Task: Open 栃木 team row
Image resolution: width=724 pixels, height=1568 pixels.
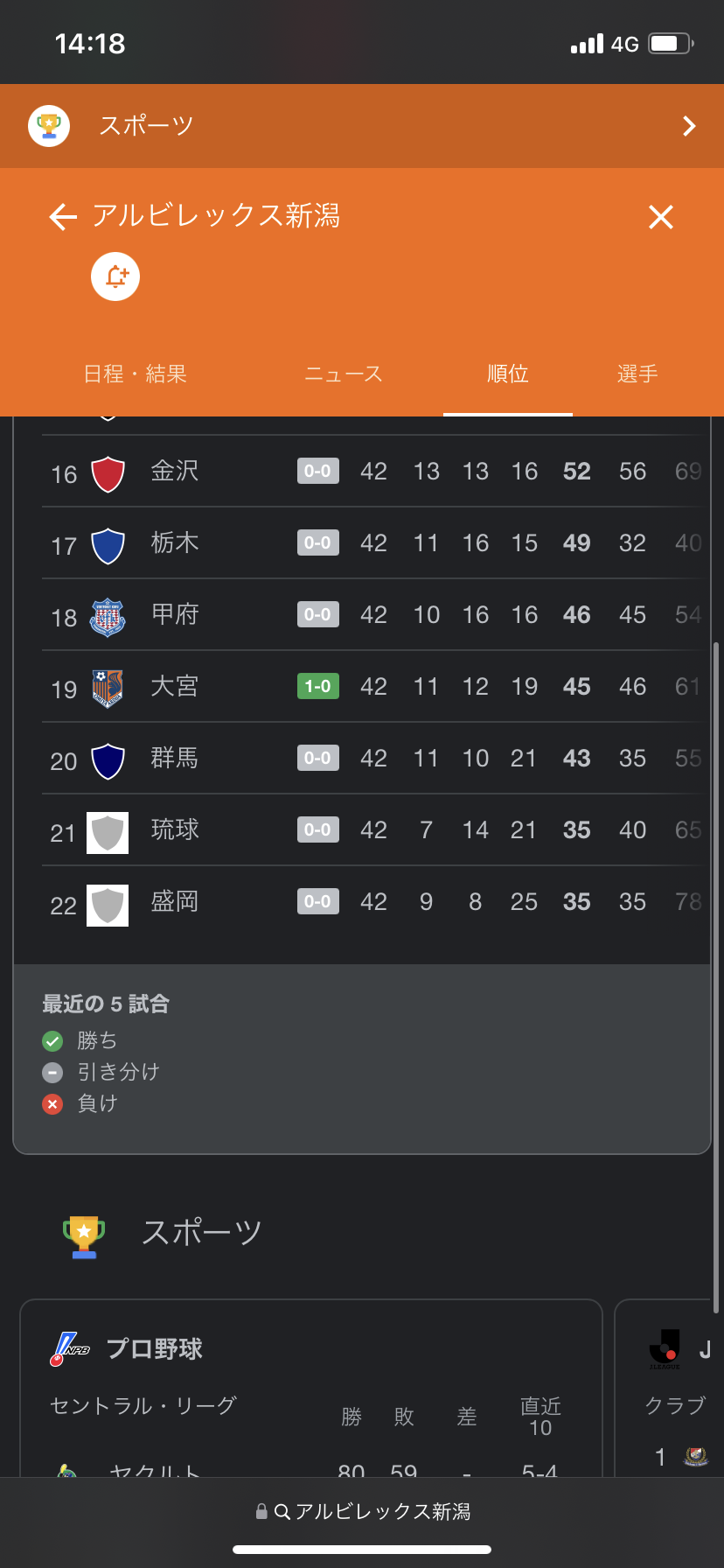Action: [374, 543]
